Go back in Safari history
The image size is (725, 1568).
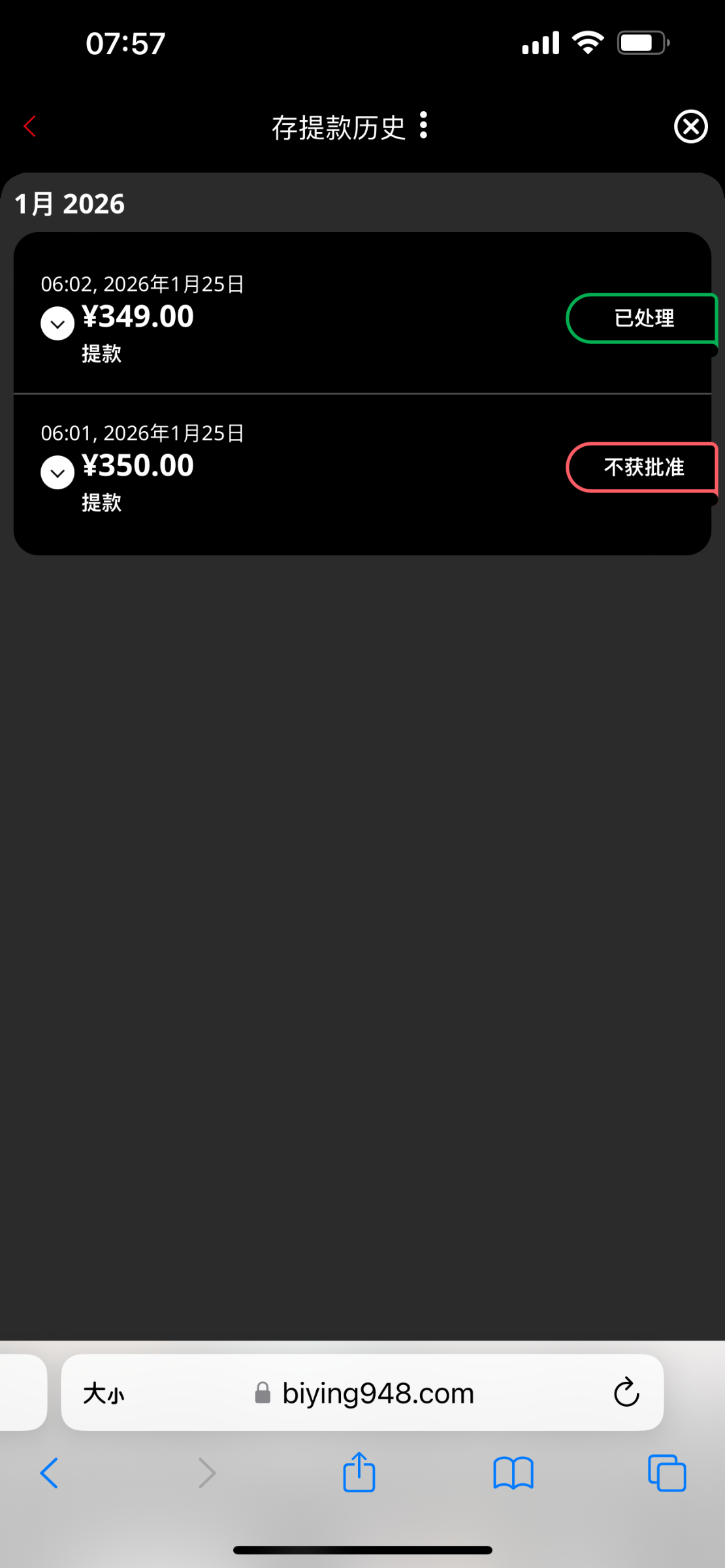[x=50, y=1473]
